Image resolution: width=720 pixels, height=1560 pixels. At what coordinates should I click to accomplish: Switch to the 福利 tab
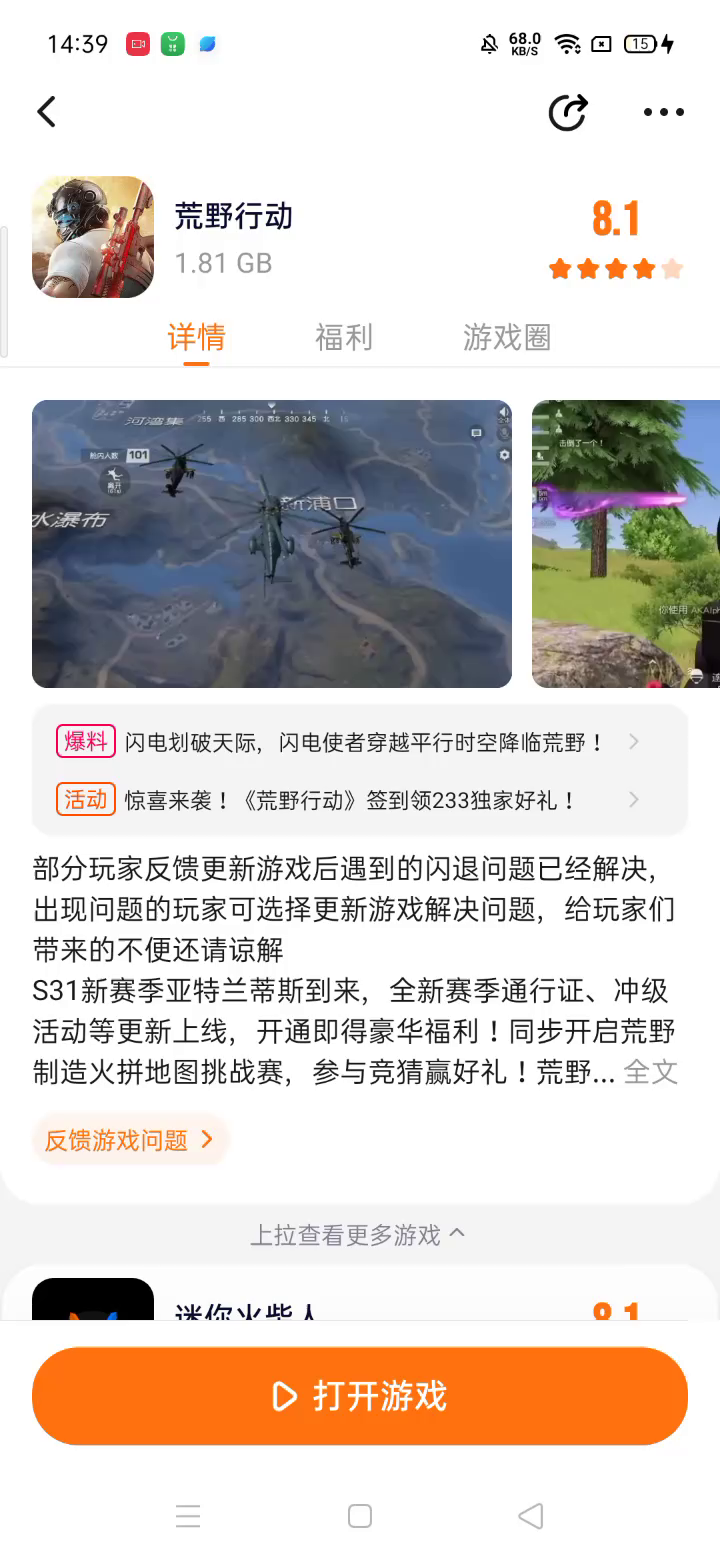tap(344, 338)
